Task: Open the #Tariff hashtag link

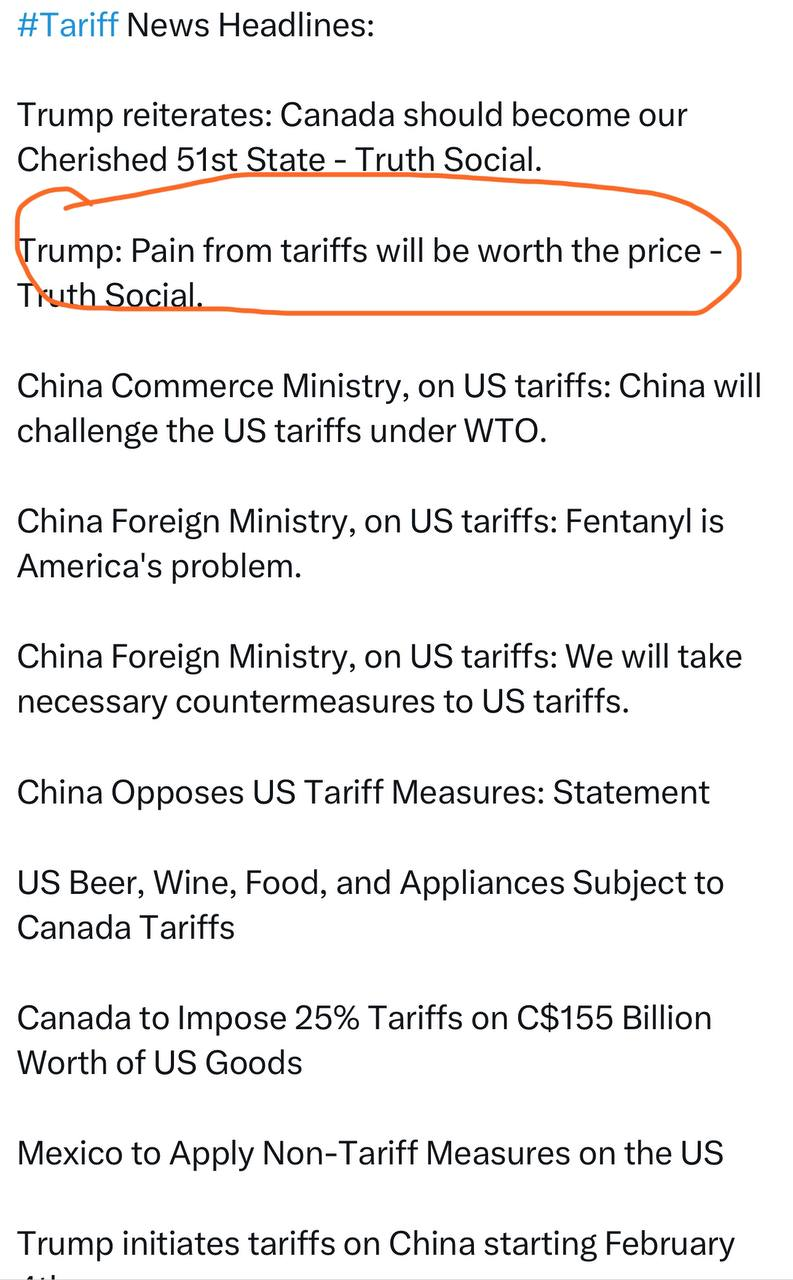Action: (x=67, y=24)
